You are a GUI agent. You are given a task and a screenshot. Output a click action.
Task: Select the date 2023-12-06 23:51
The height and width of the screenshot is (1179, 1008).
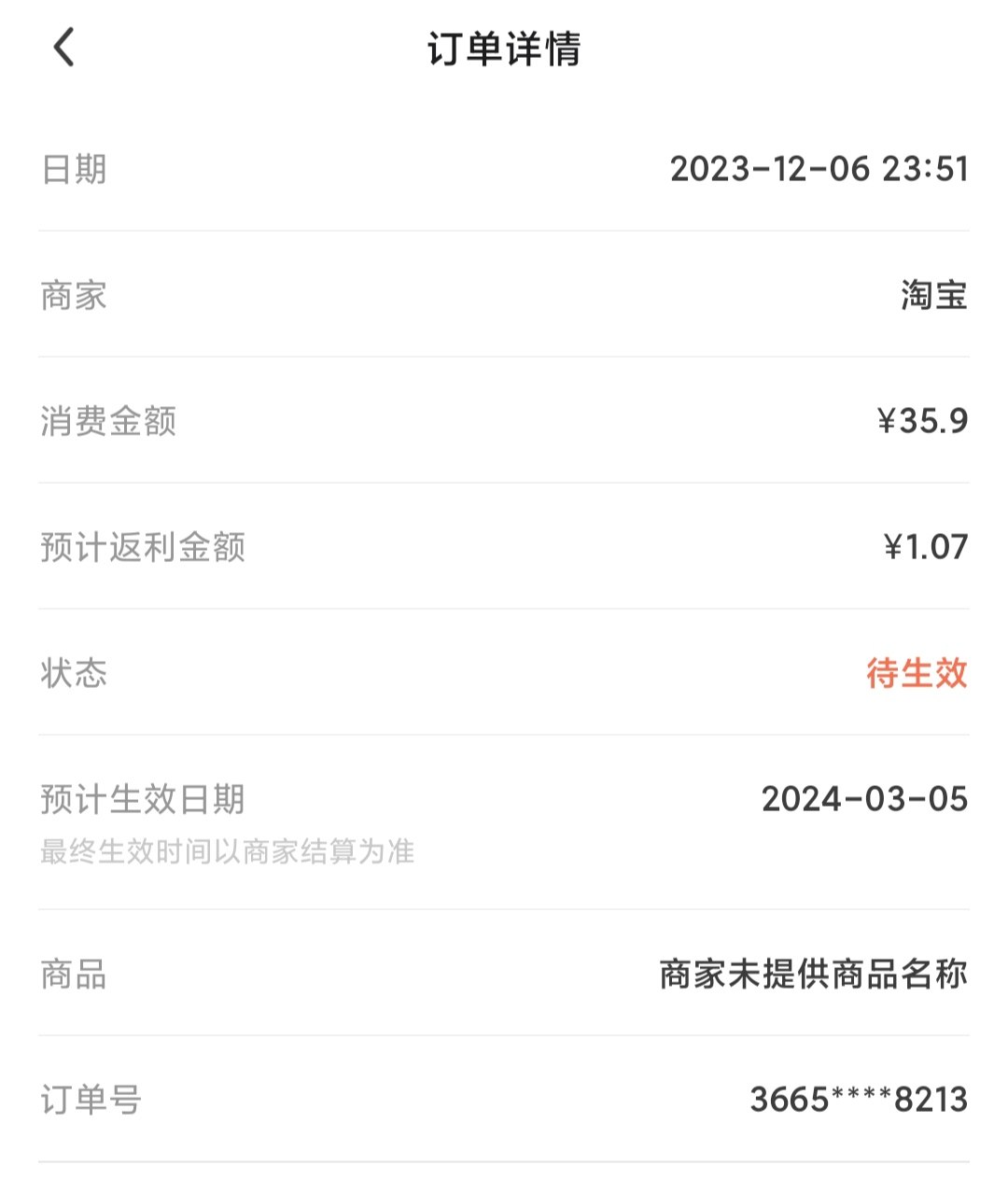pos(819,170)
